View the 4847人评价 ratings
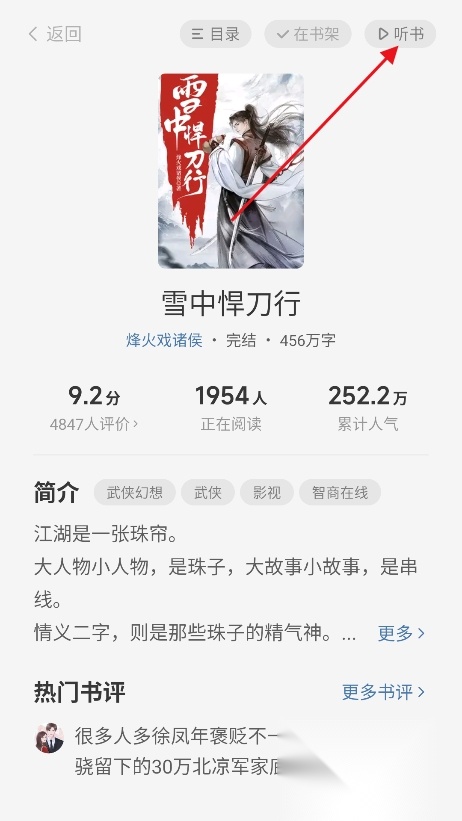The image size is (462, 821). tap(94, 424)
